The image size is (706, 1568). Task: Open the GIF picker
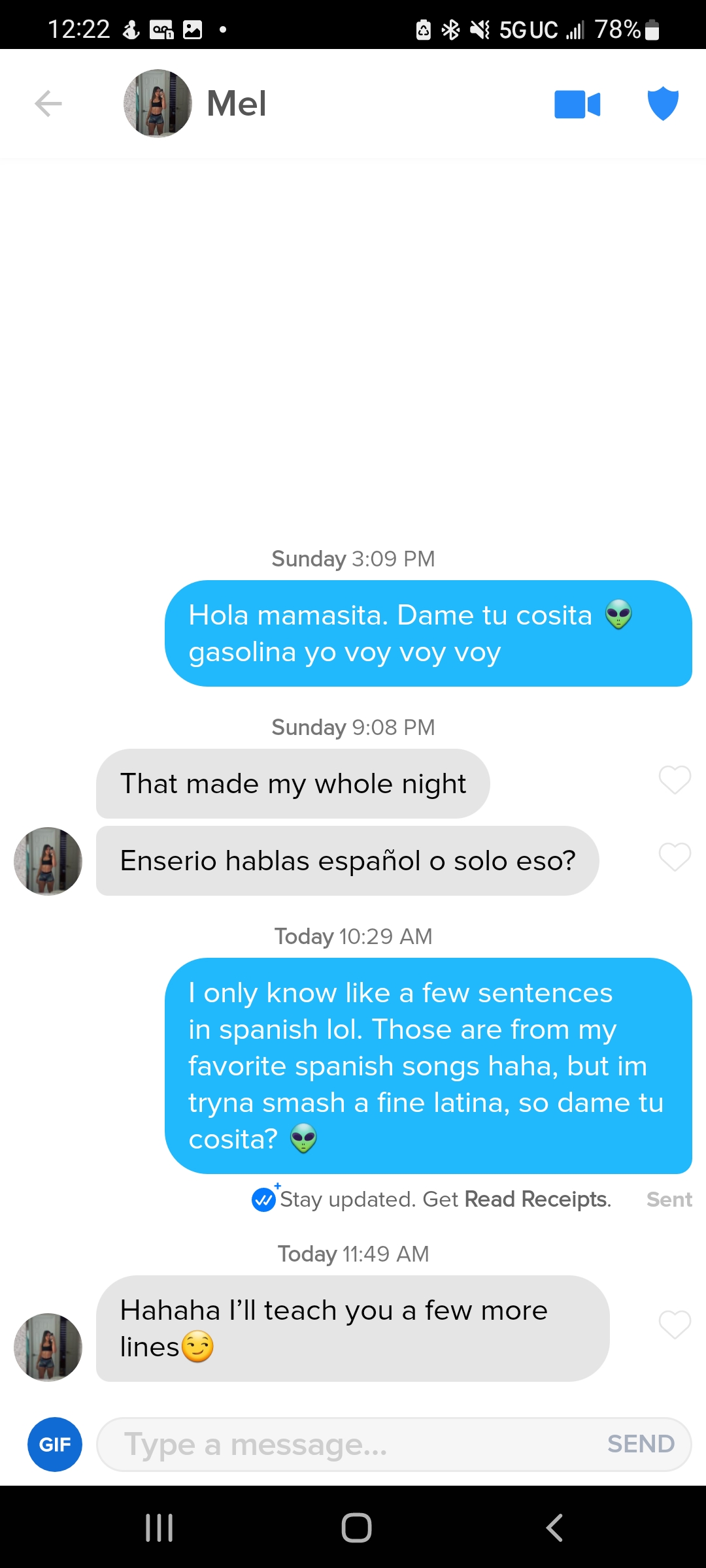pyautogui.click(x=55, y=1445)
